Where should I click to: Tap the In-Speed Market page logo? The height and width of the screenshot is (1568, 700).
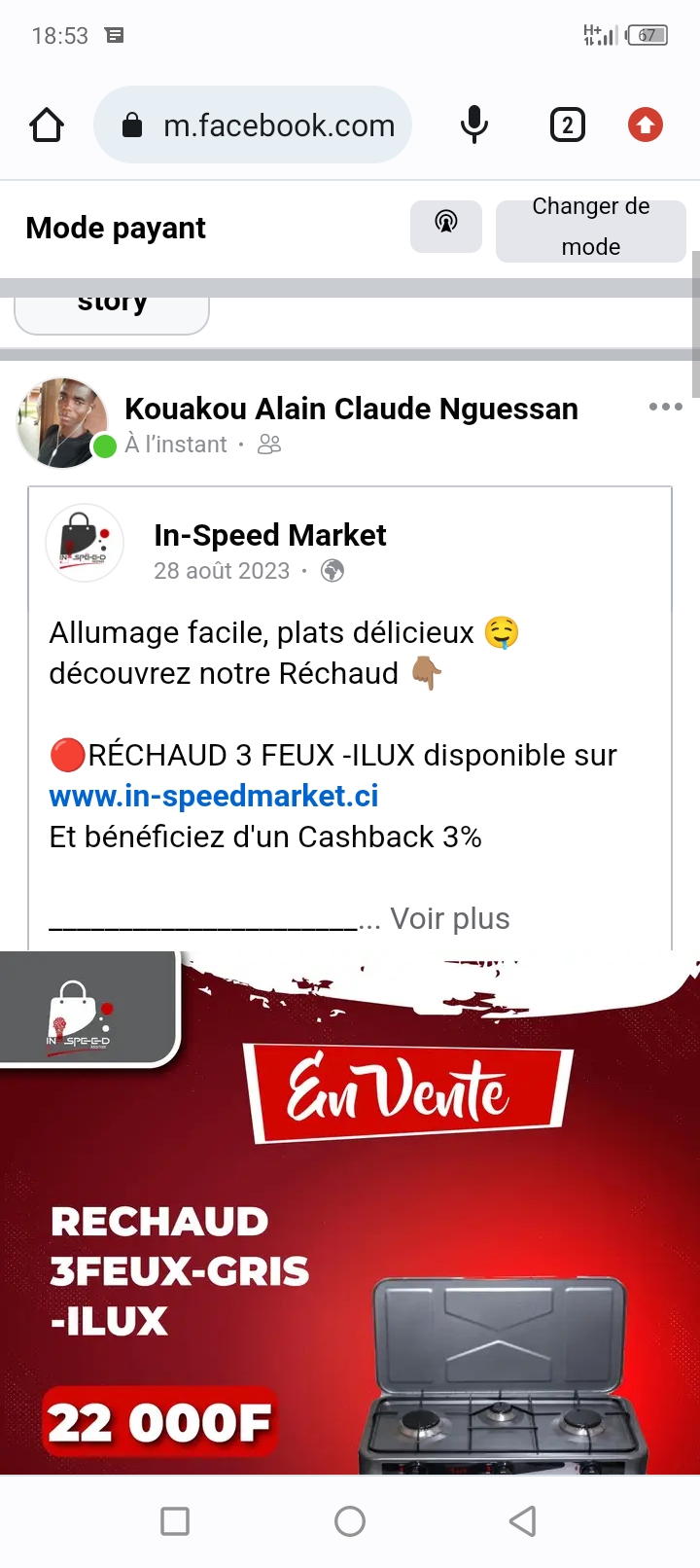click(85, 543)
